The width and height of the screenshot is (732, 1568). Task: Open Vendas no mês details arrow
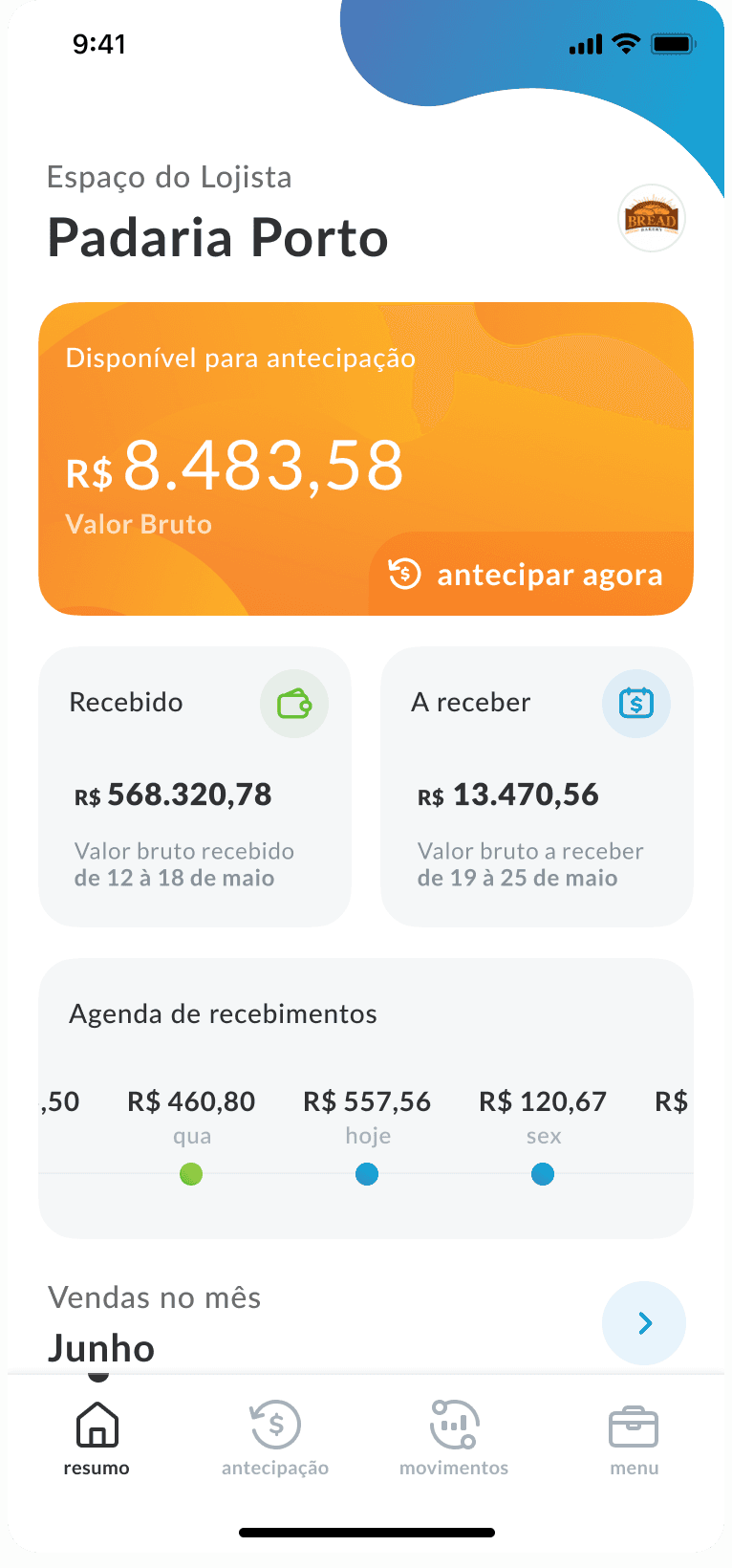[643, 1322]
